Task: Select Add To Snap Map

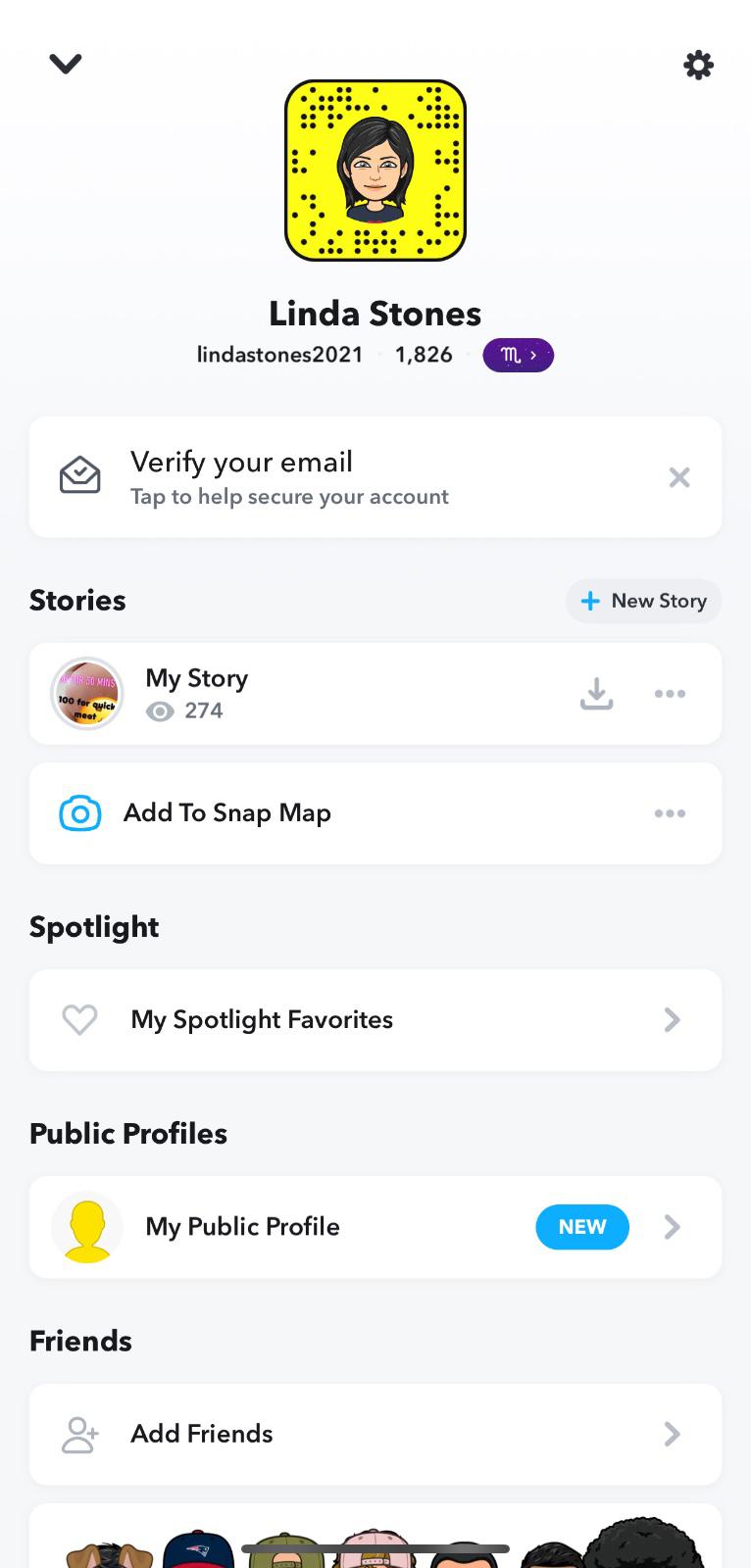Action: 227,813
